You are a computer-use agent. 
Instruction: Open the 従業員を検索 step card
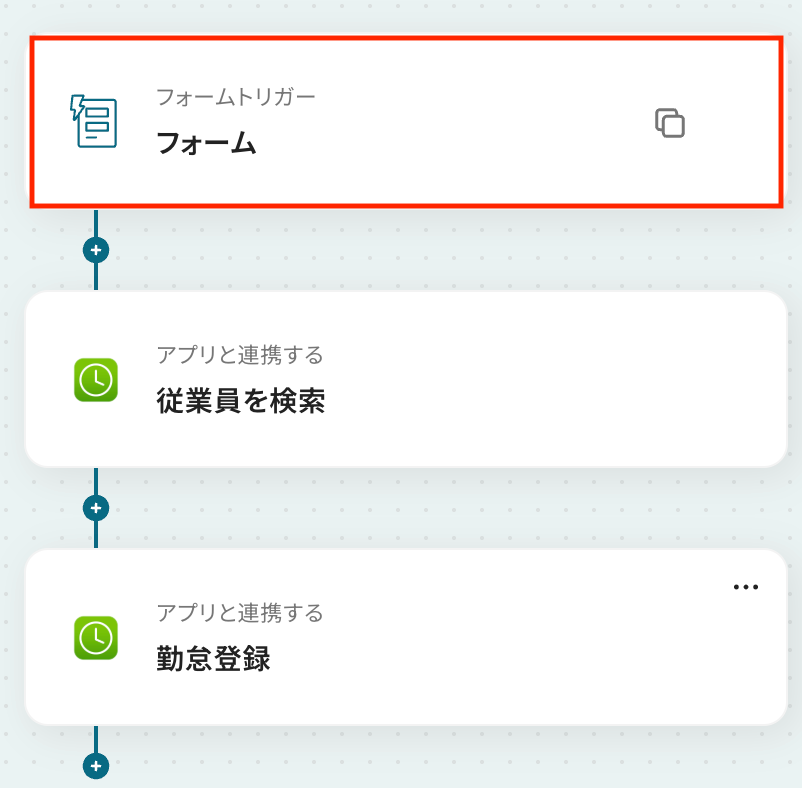(400, 380)
